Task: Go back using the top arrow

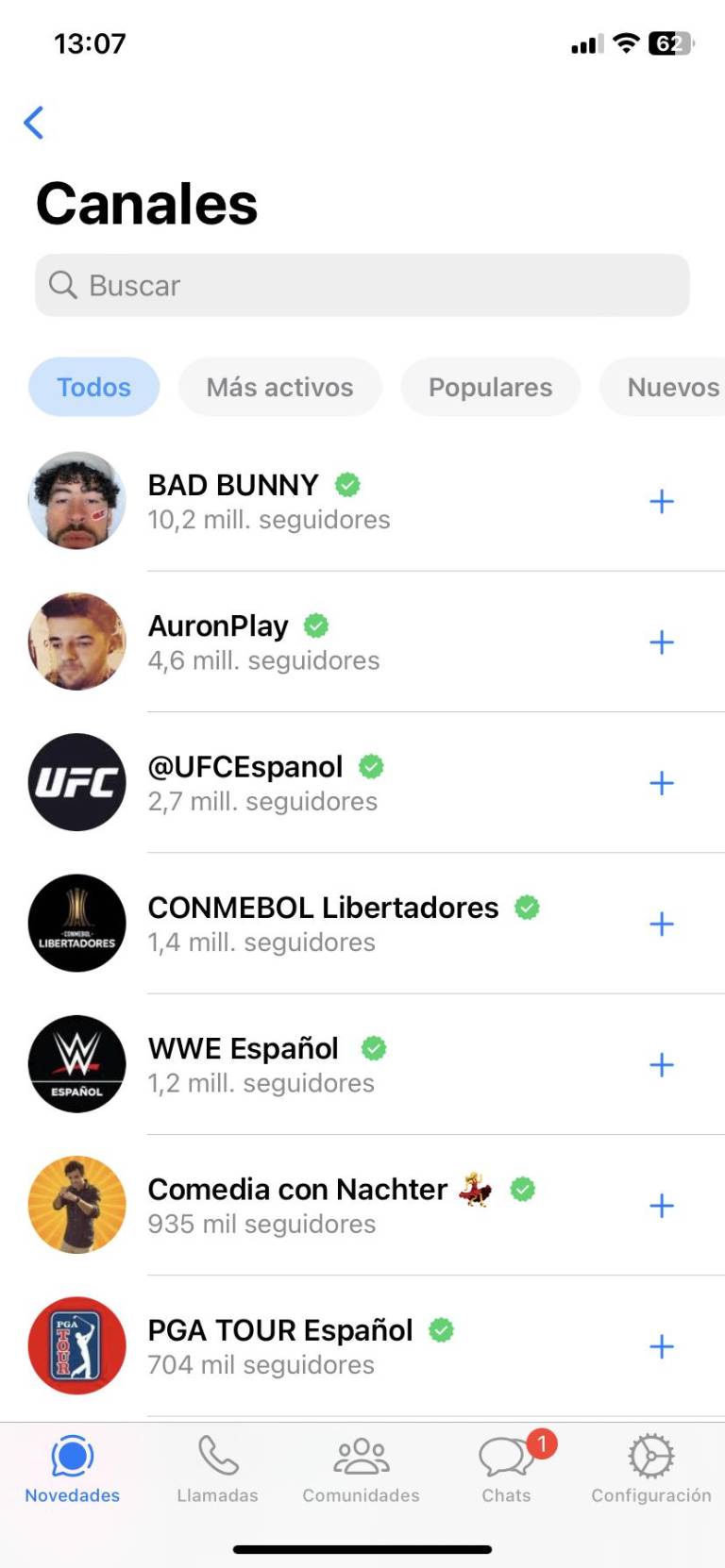Action: click(x=34, y=123)
